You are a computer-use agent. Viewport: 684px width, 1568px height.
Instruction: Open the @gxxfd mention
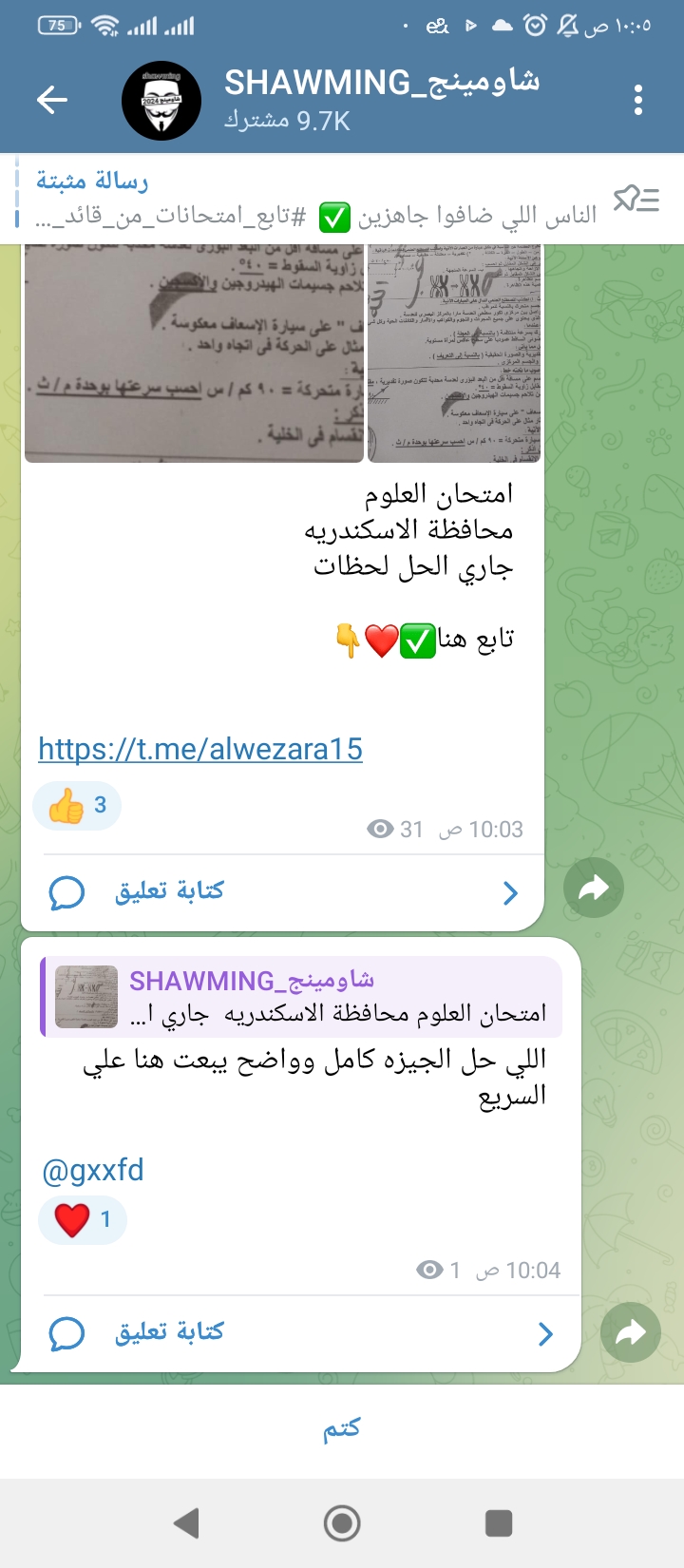[x=93, y=1170]
